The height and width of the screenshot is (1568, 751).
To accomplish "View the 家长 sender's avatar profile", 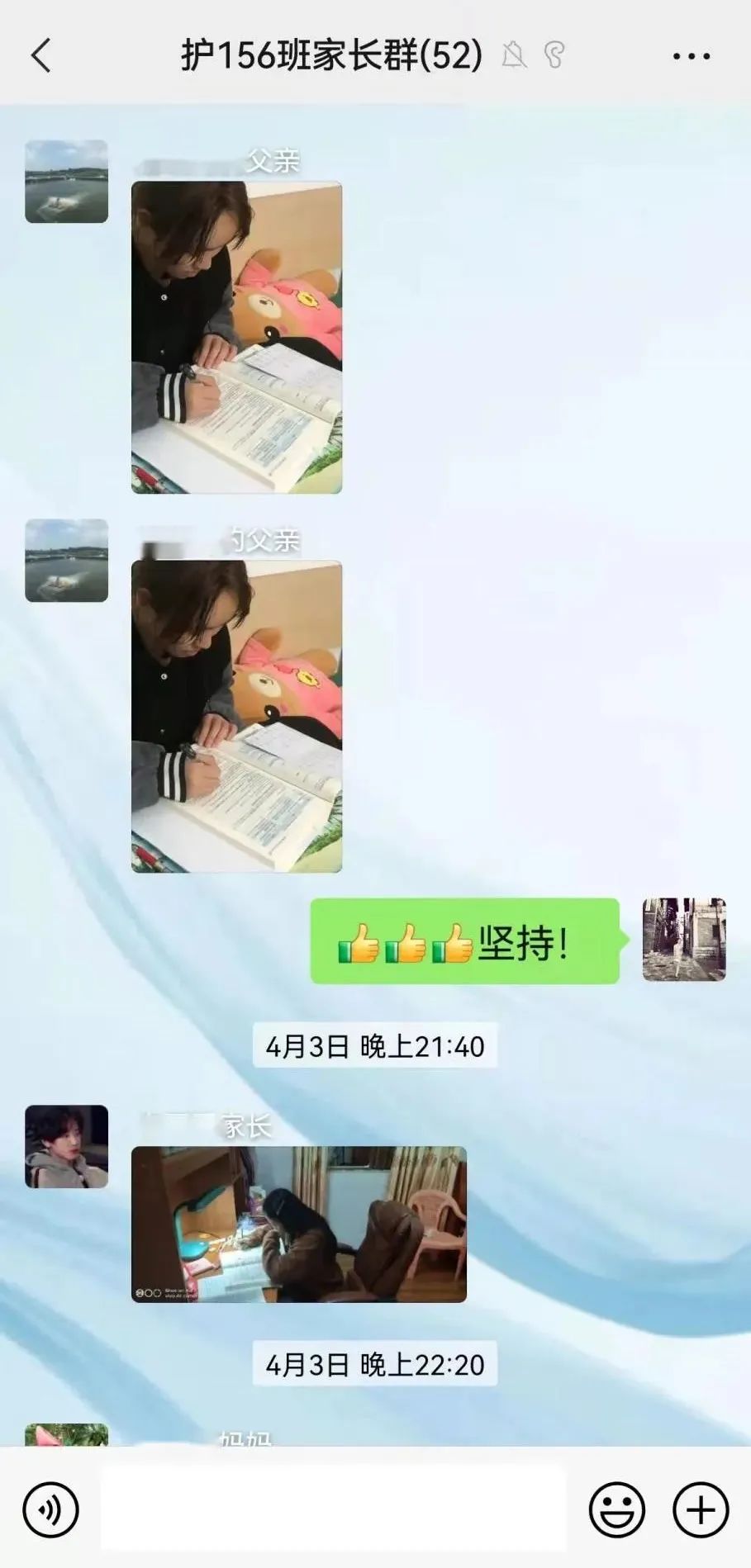I will [x=67, y=1146].
